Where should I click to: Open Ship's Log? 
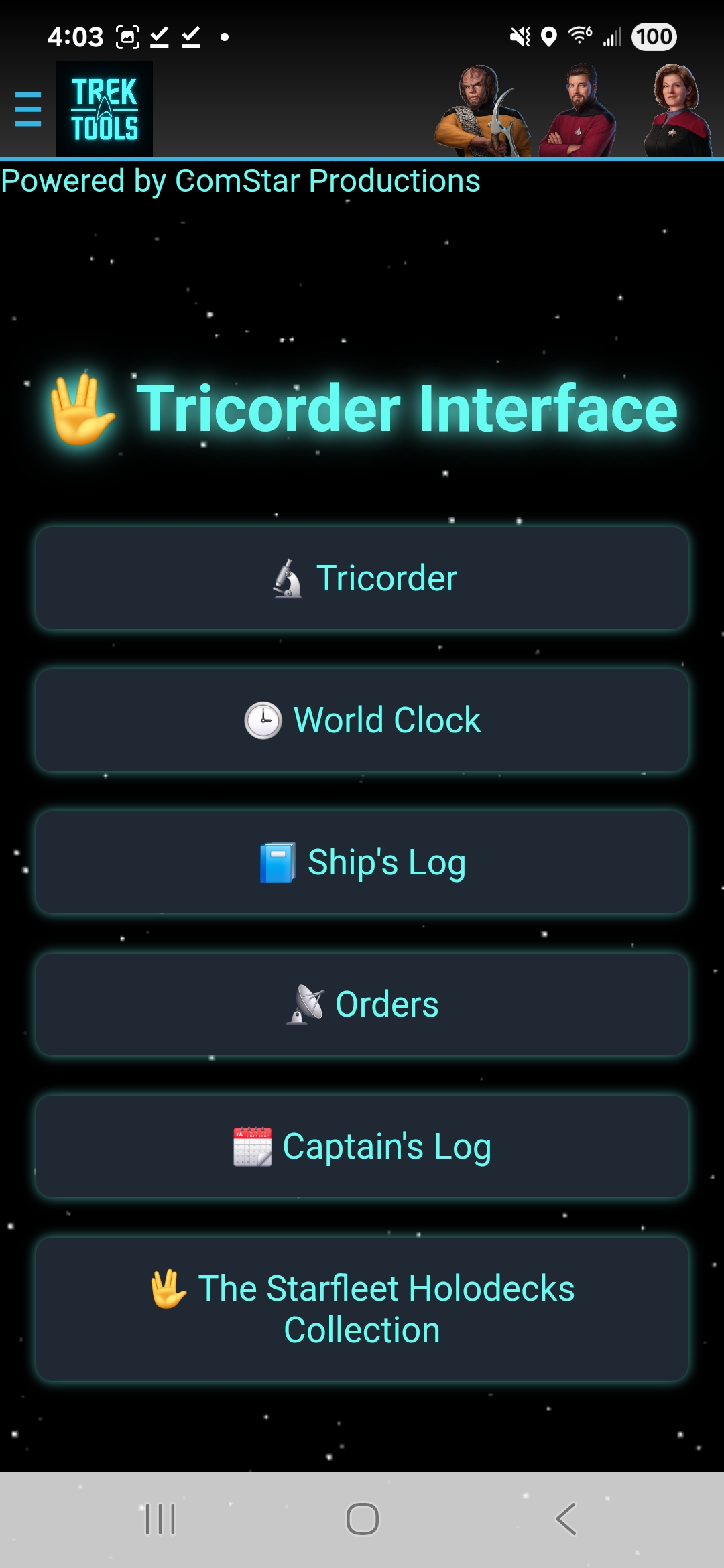pos(362,862)
